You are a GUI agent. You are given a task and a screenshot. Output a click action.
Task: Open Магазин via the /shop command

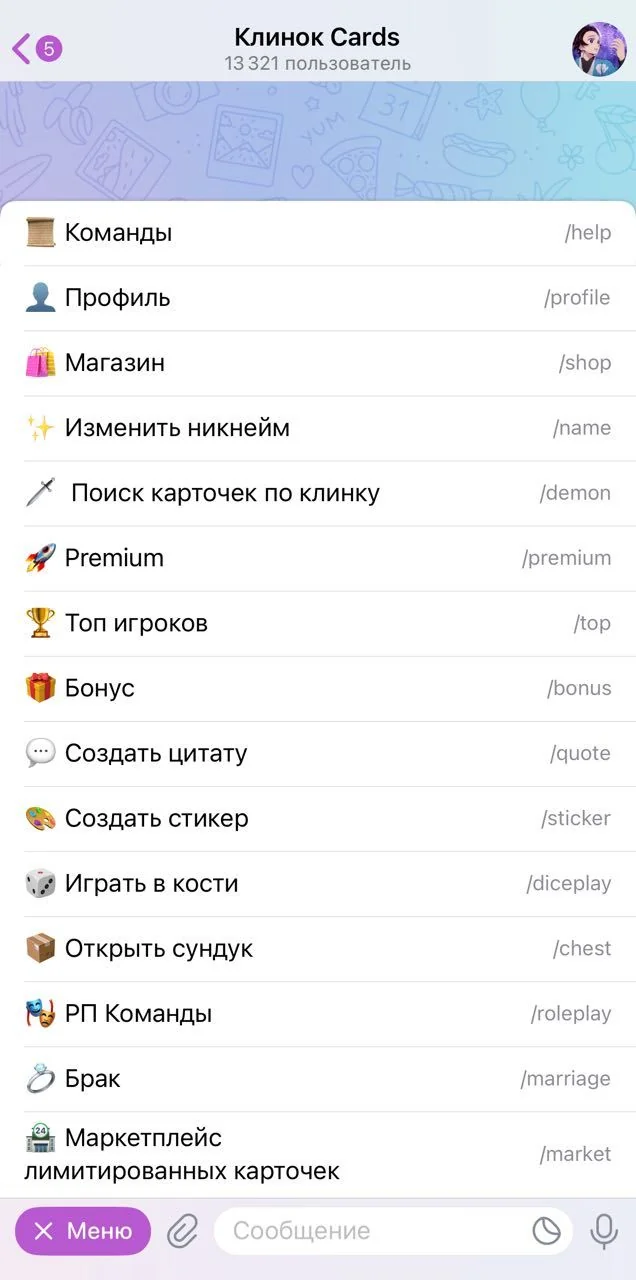[318, 363]
